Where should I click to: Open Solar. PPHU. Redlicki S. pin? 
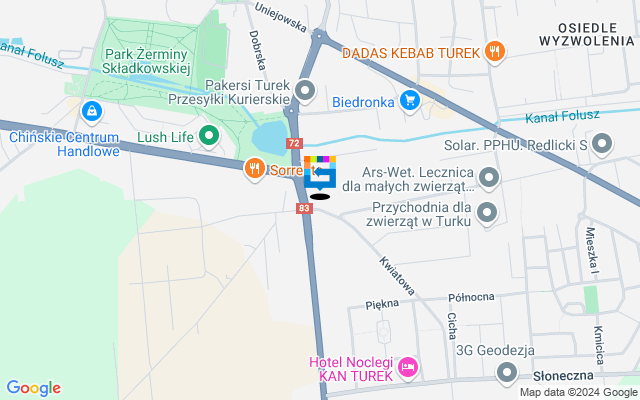click(x=601, y=146)
